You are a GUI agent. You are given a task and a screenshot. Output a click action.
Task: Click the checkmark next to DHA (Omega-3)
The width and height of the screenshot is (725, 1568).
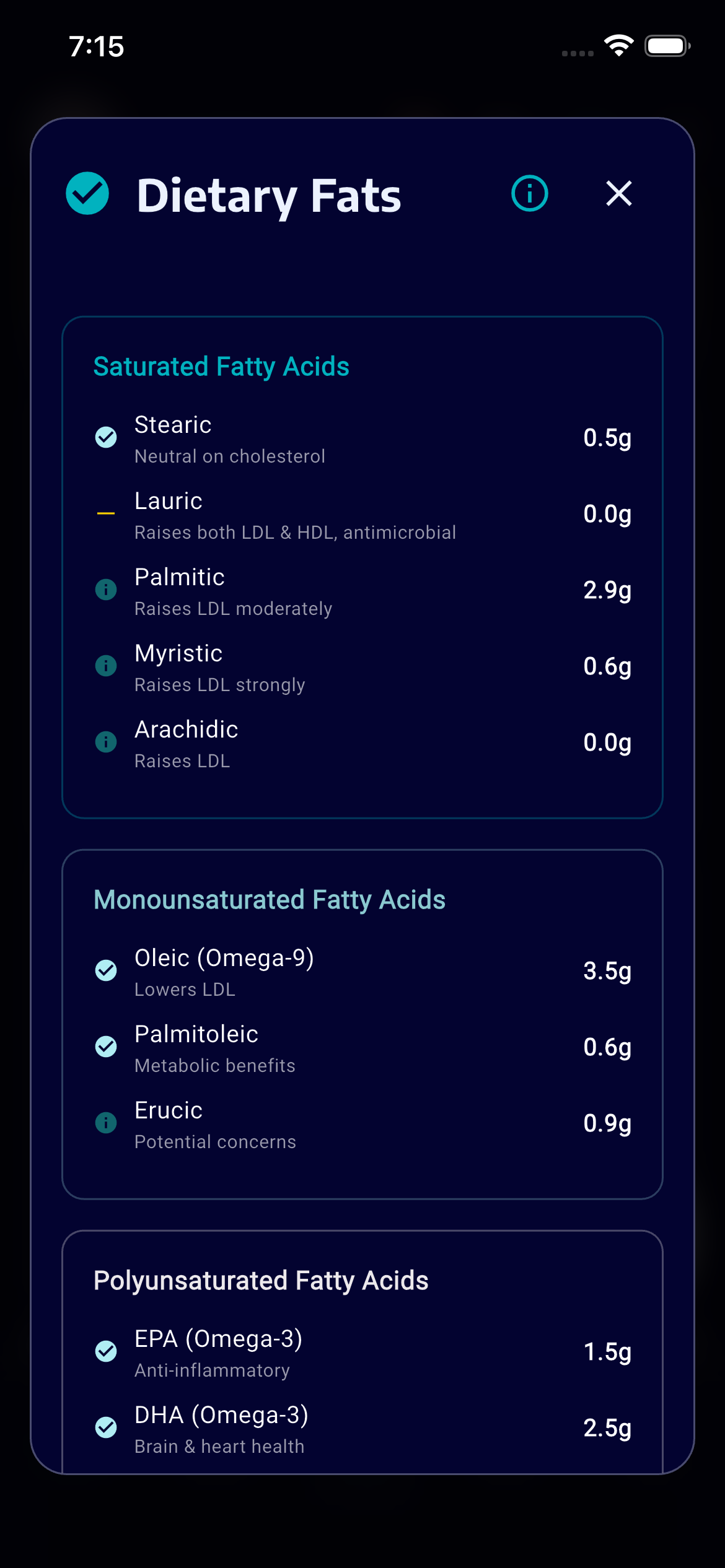[x=106, y=1428]
